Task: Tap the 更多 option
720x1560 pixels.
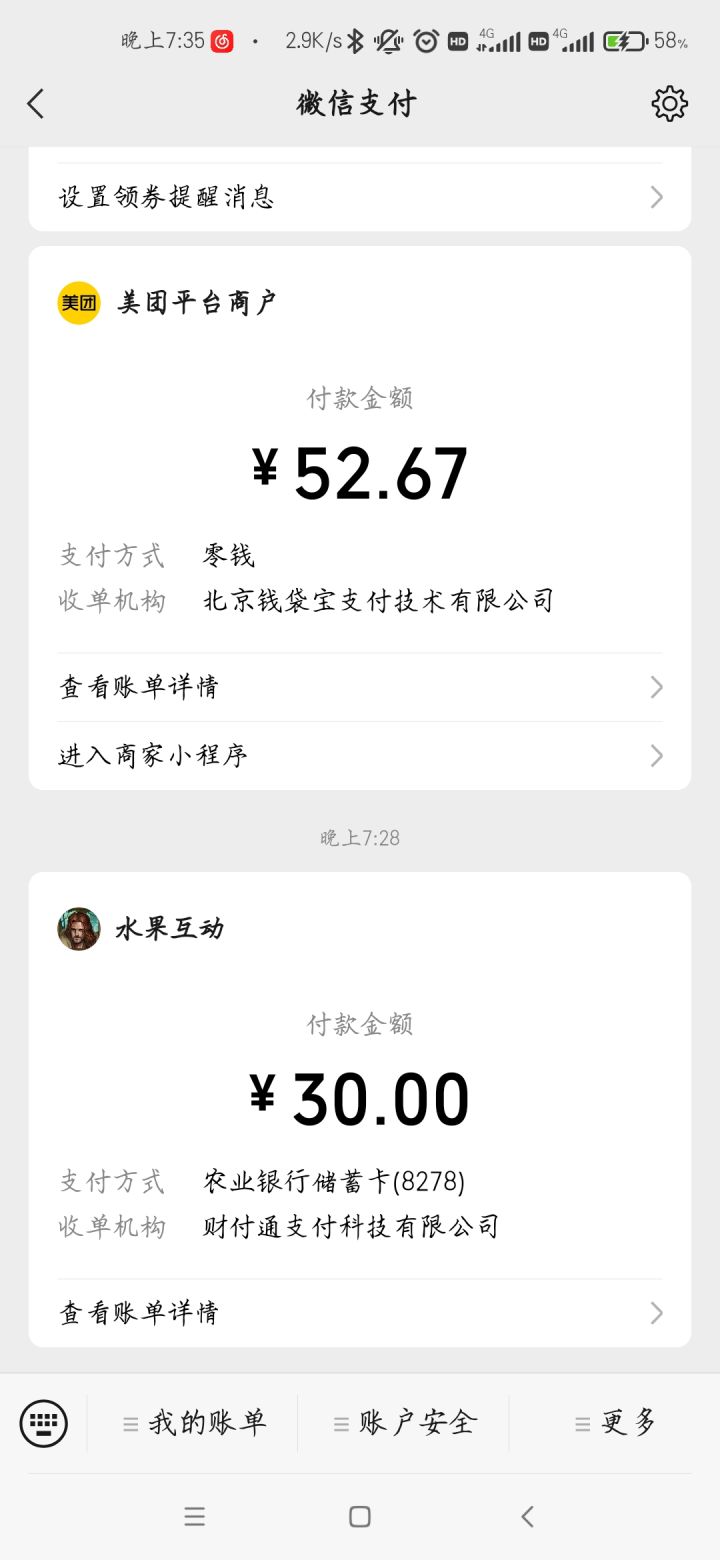Action: (x=618, y=1422)
